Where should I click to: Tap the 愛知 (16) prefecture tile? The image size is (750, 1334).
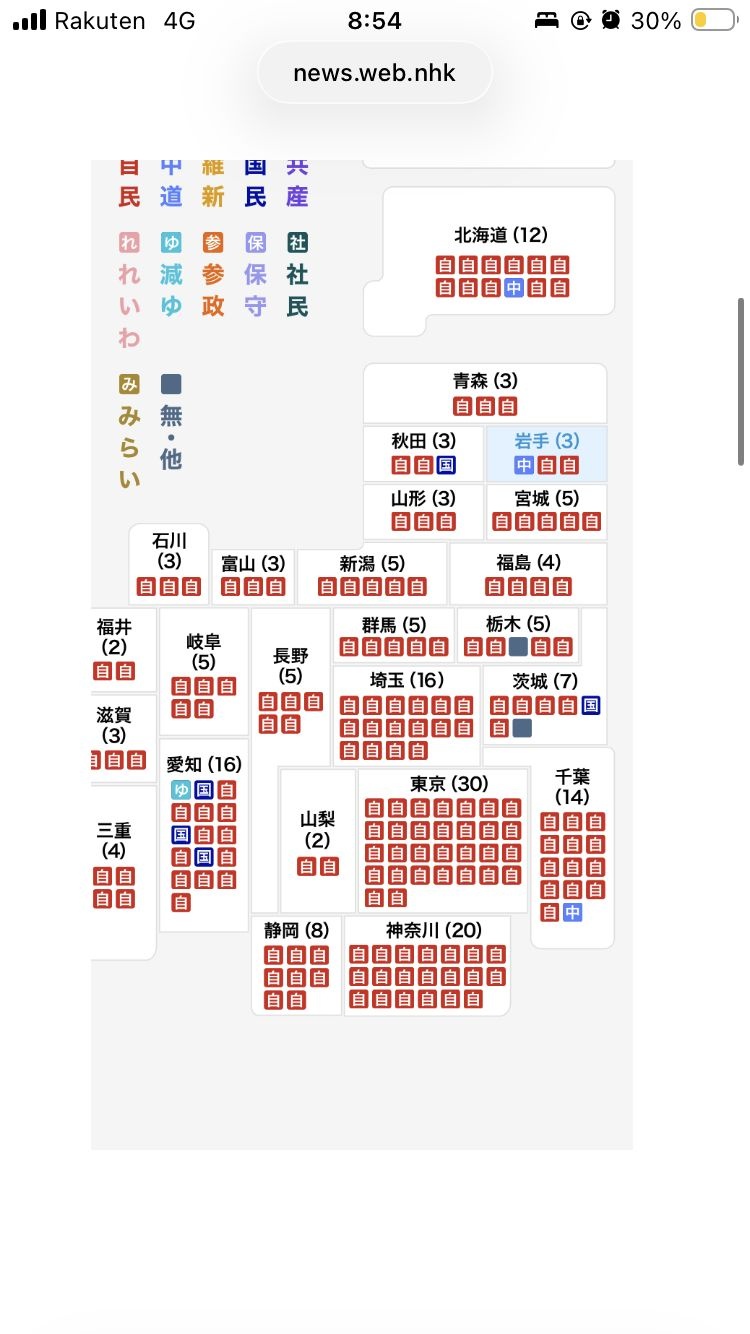(x=204, y=835)
